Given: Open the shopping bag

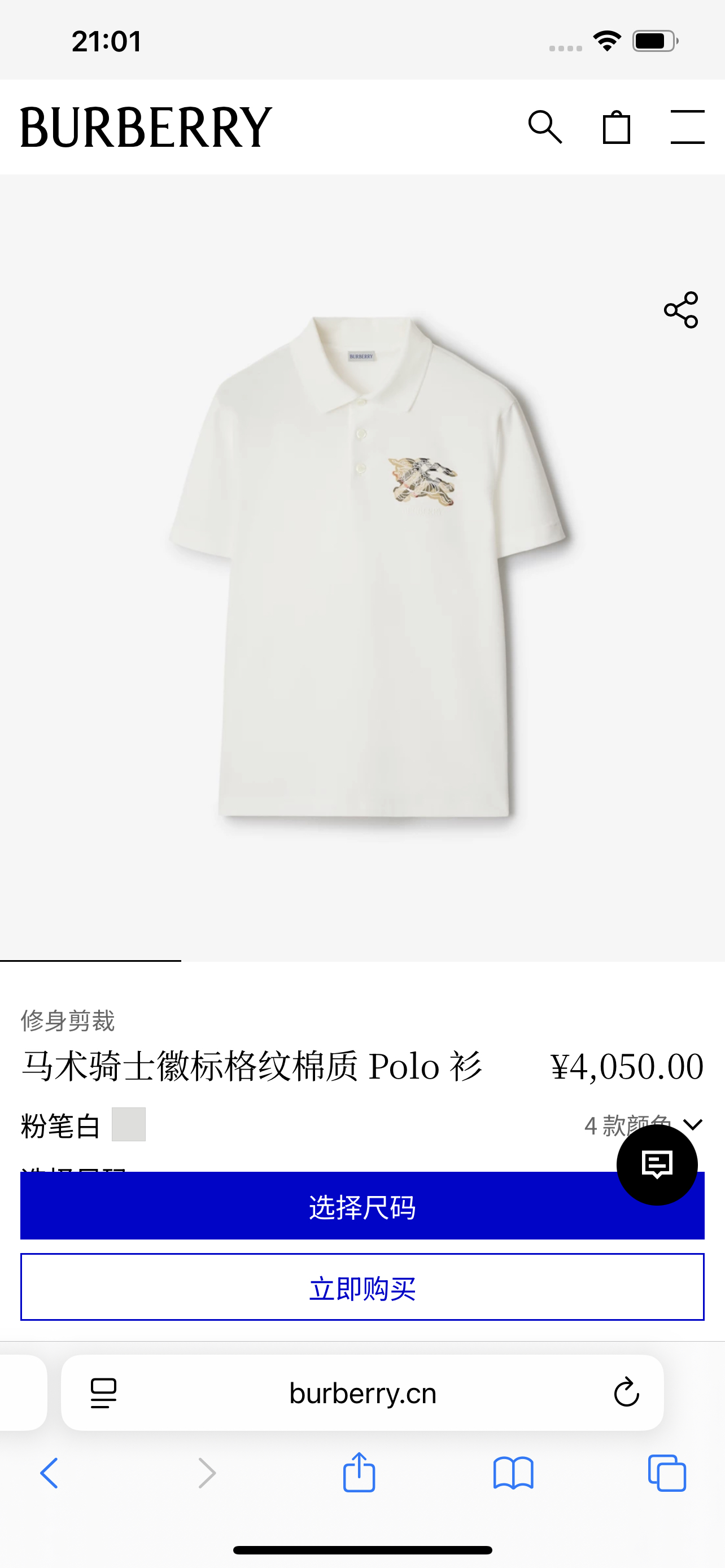Looking at the screenshot, I should tap(616, 127).
